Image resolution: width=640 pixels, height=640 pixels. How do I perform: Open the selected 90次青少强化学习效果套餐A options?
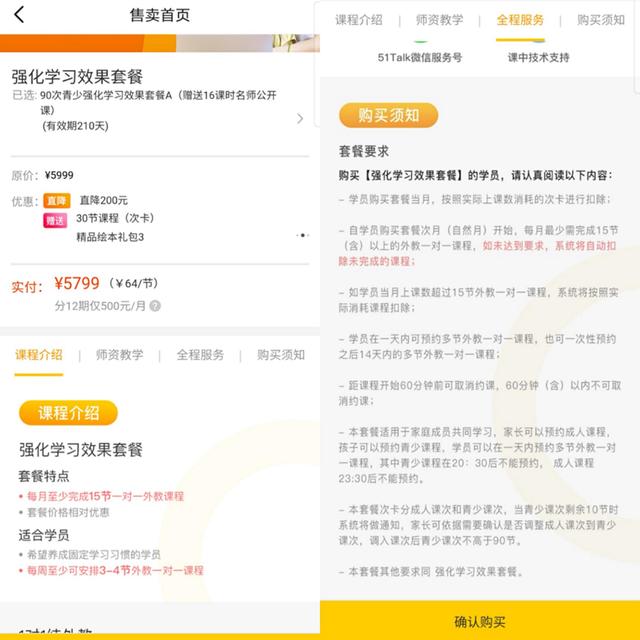pos(300,118)
